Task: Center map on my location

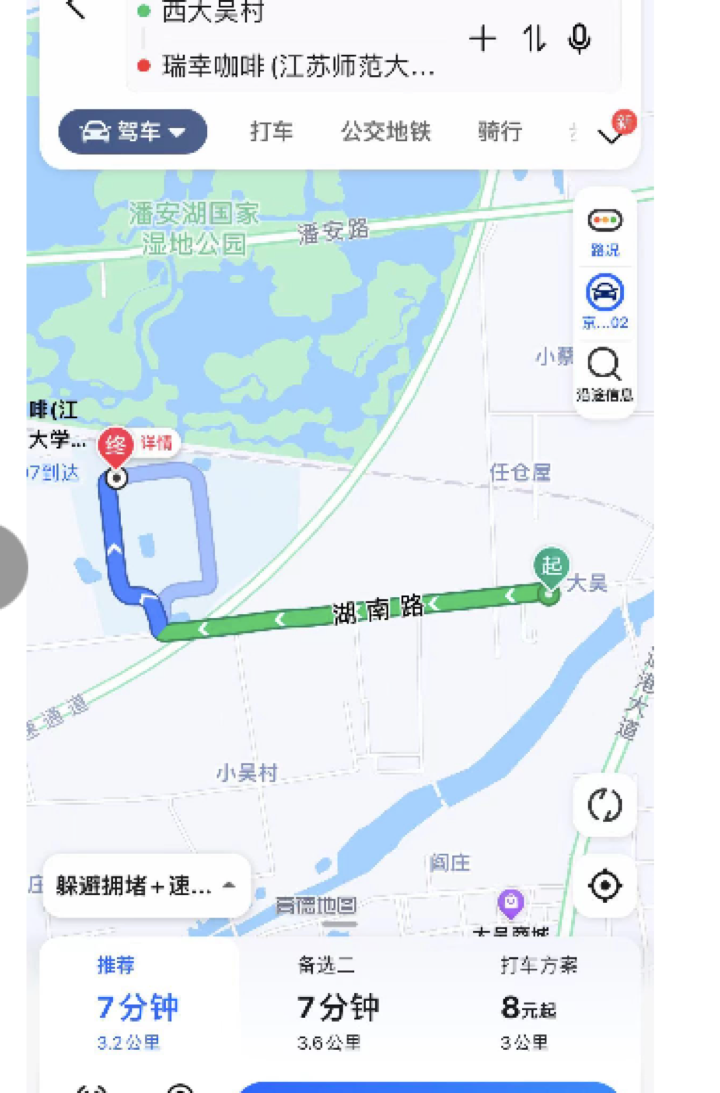Action: 605,886
